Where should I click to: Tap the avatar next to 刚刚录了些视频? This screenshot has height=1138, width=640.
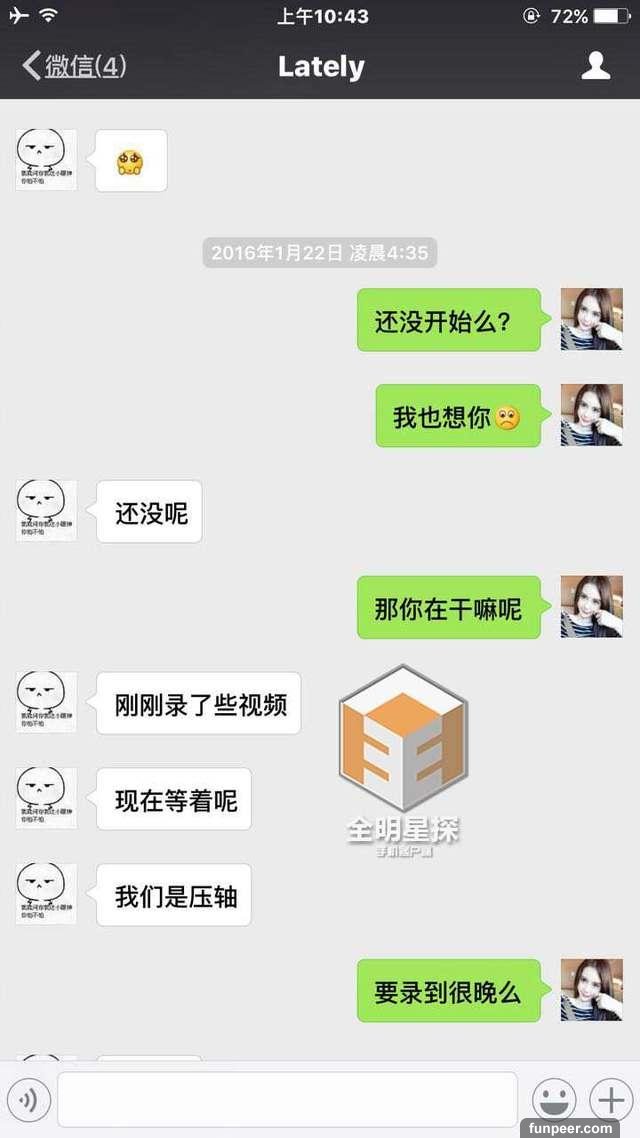click(46, 703)
